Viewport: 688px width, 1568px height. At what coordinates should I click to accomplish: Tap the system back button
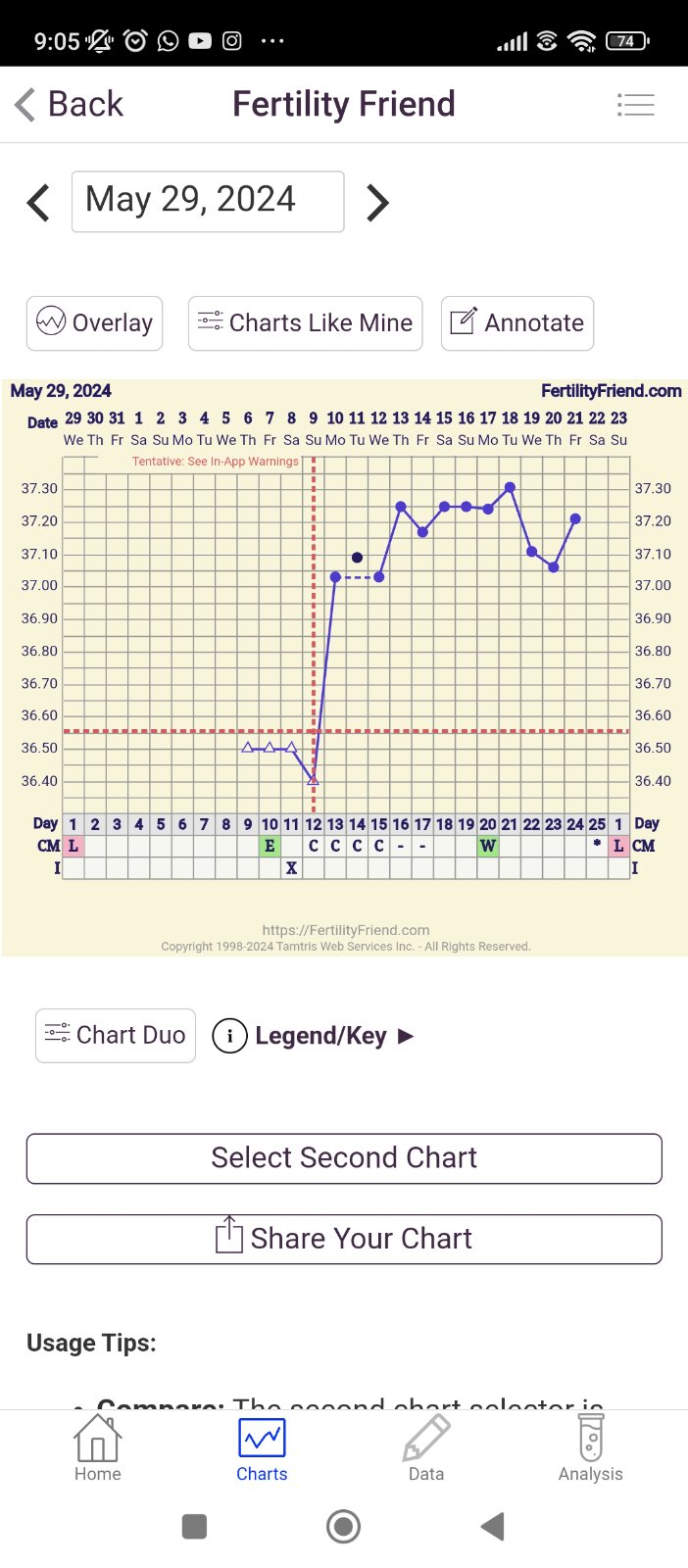(x=493, y=1526)
